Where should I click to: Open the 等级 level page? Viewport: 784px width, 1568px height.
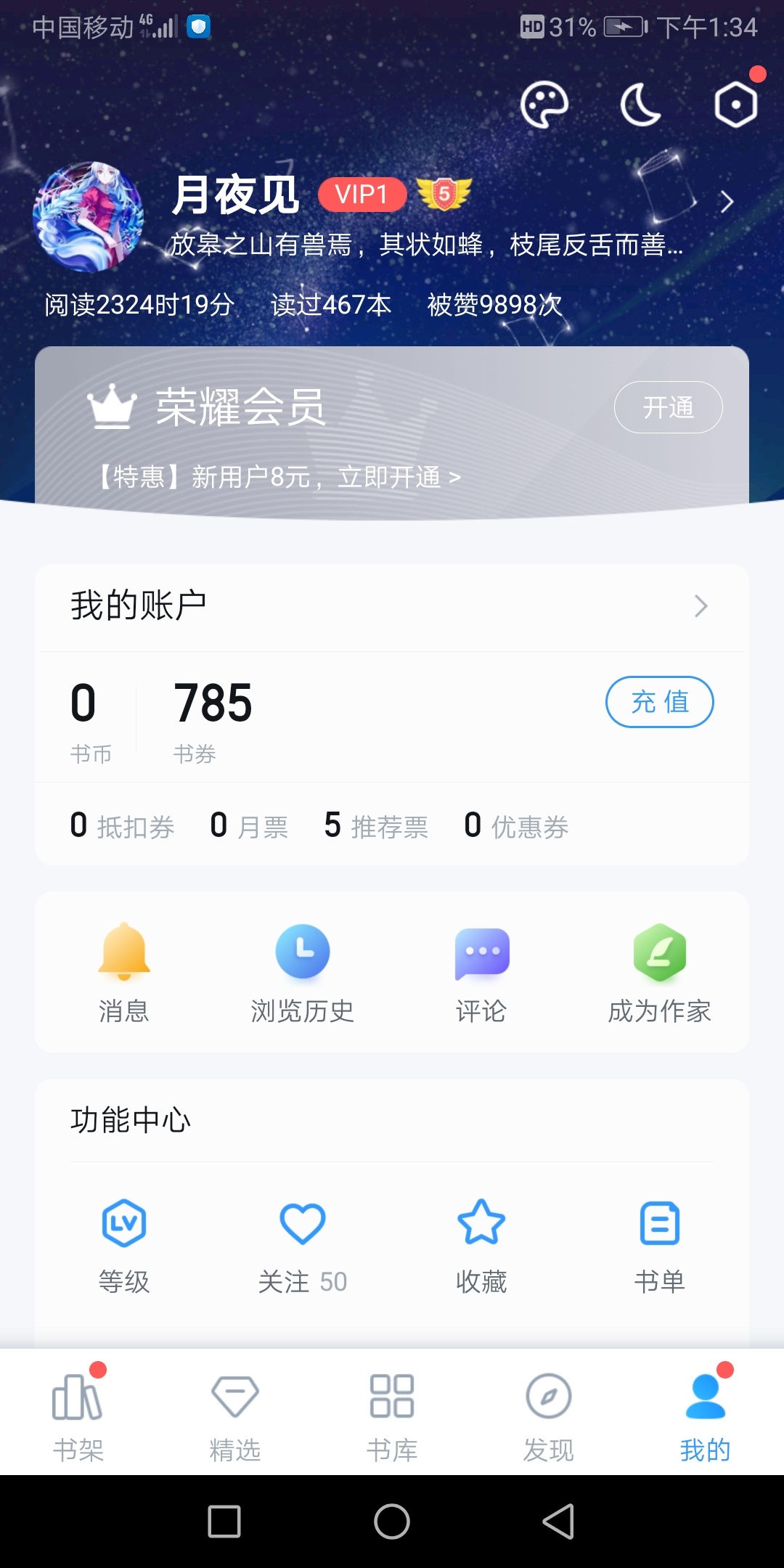(x=124, y=1243)
